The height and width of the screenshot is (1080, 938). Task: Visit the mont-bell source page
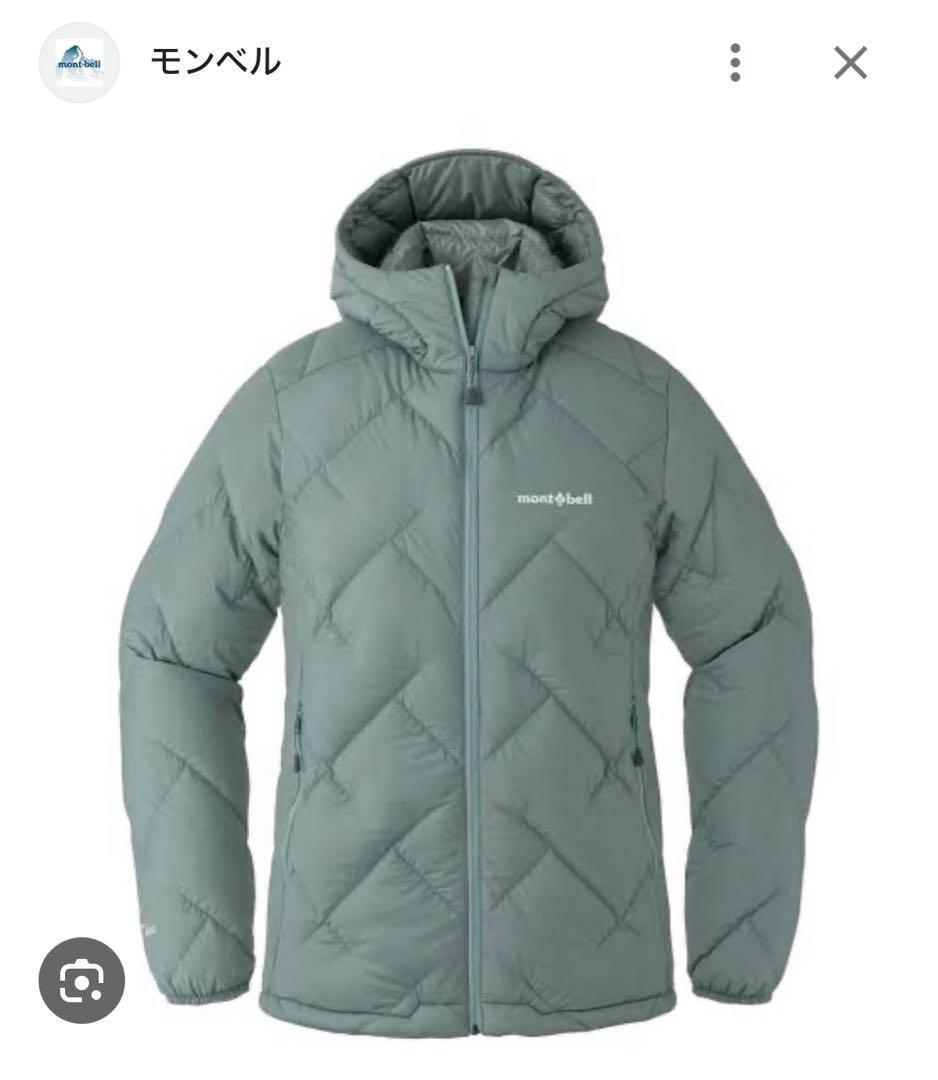click(215, 61)
